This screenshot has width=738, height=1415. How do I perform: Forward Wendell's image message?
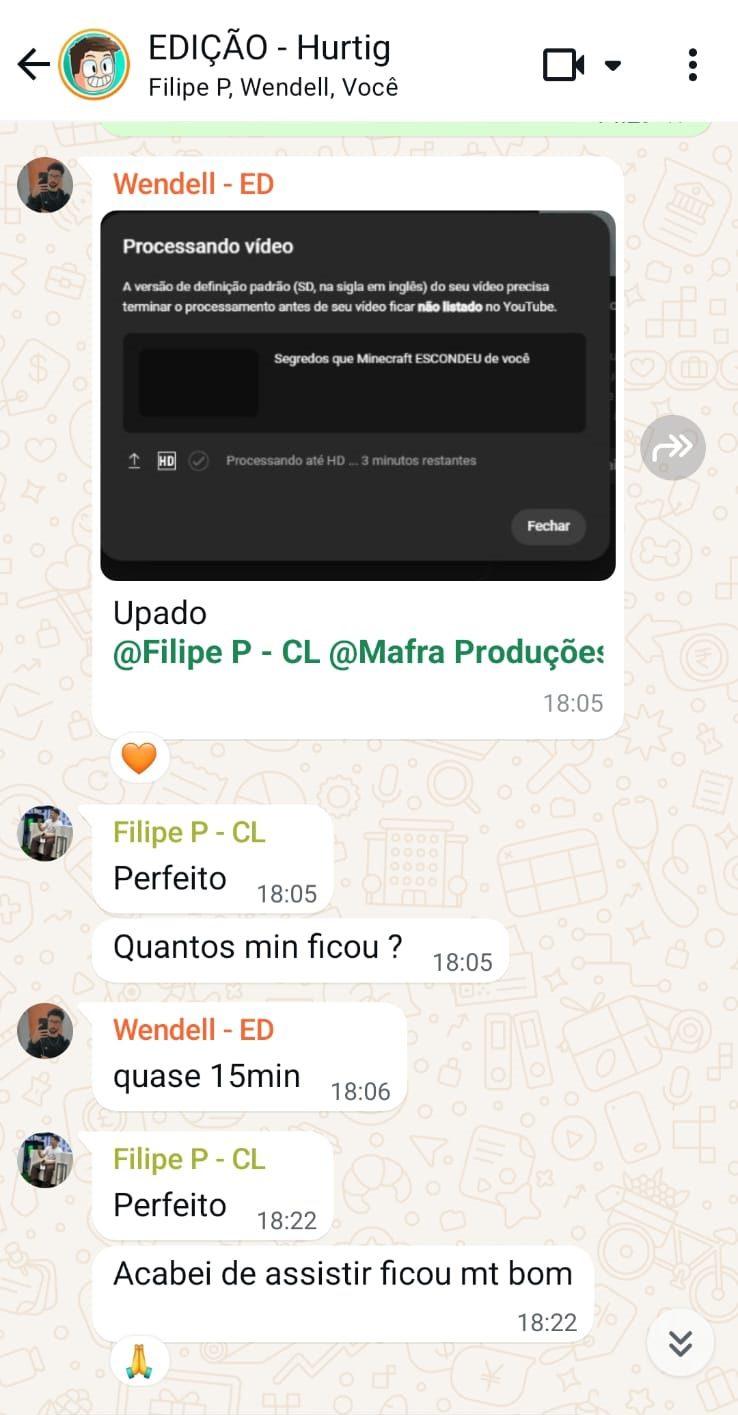pos(673,447)
